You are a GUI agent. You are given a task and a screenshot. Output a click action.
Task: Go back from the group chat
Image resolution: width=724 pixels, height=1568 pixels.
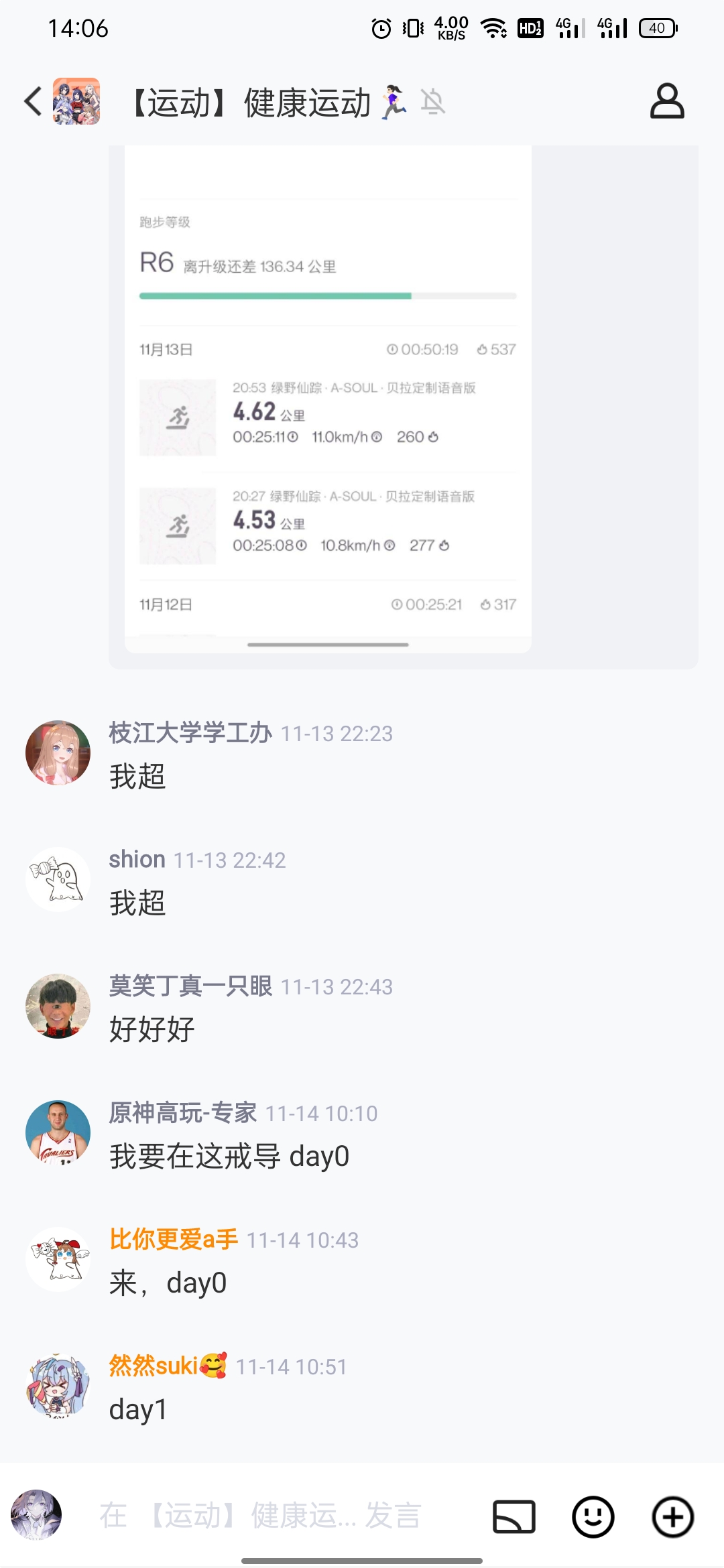32,102
